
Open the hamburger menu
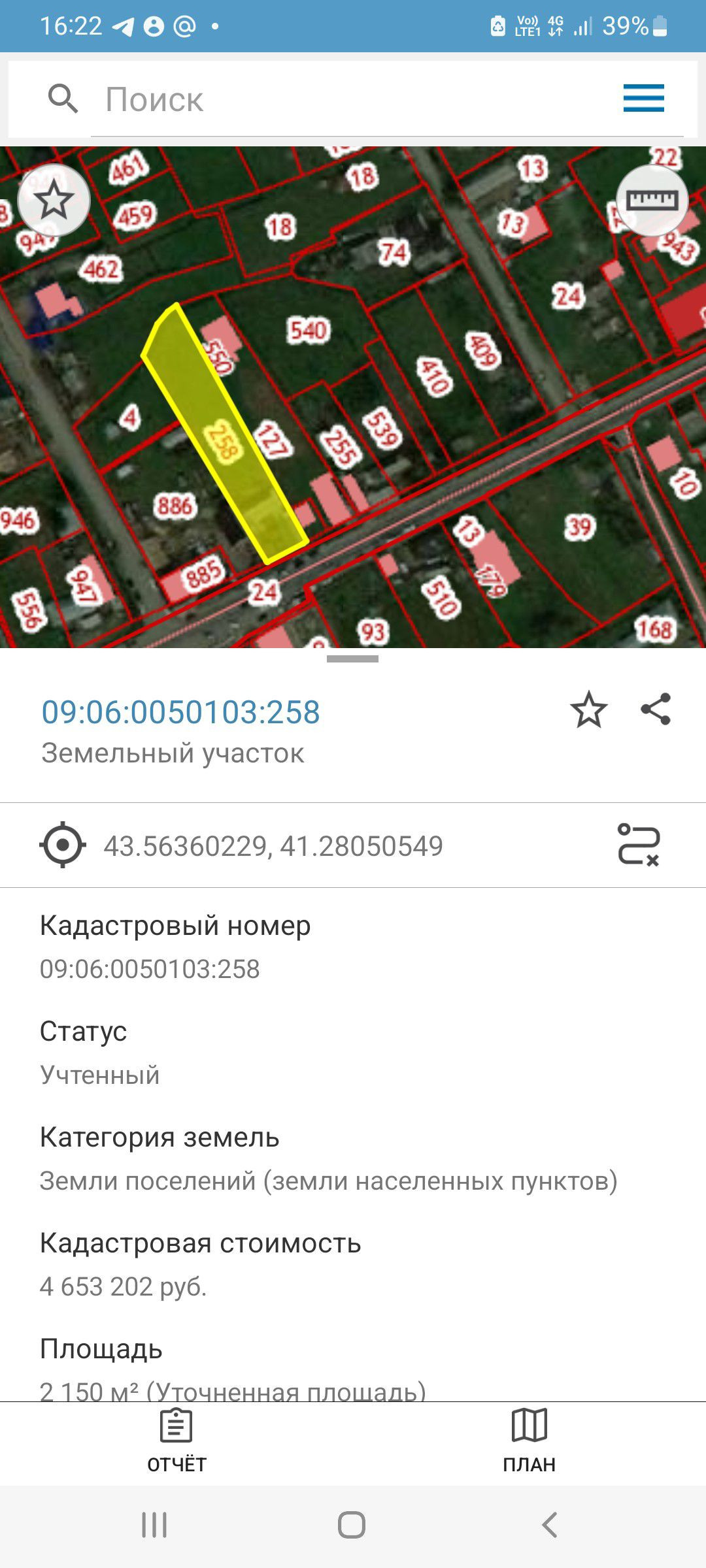(643, 99)
